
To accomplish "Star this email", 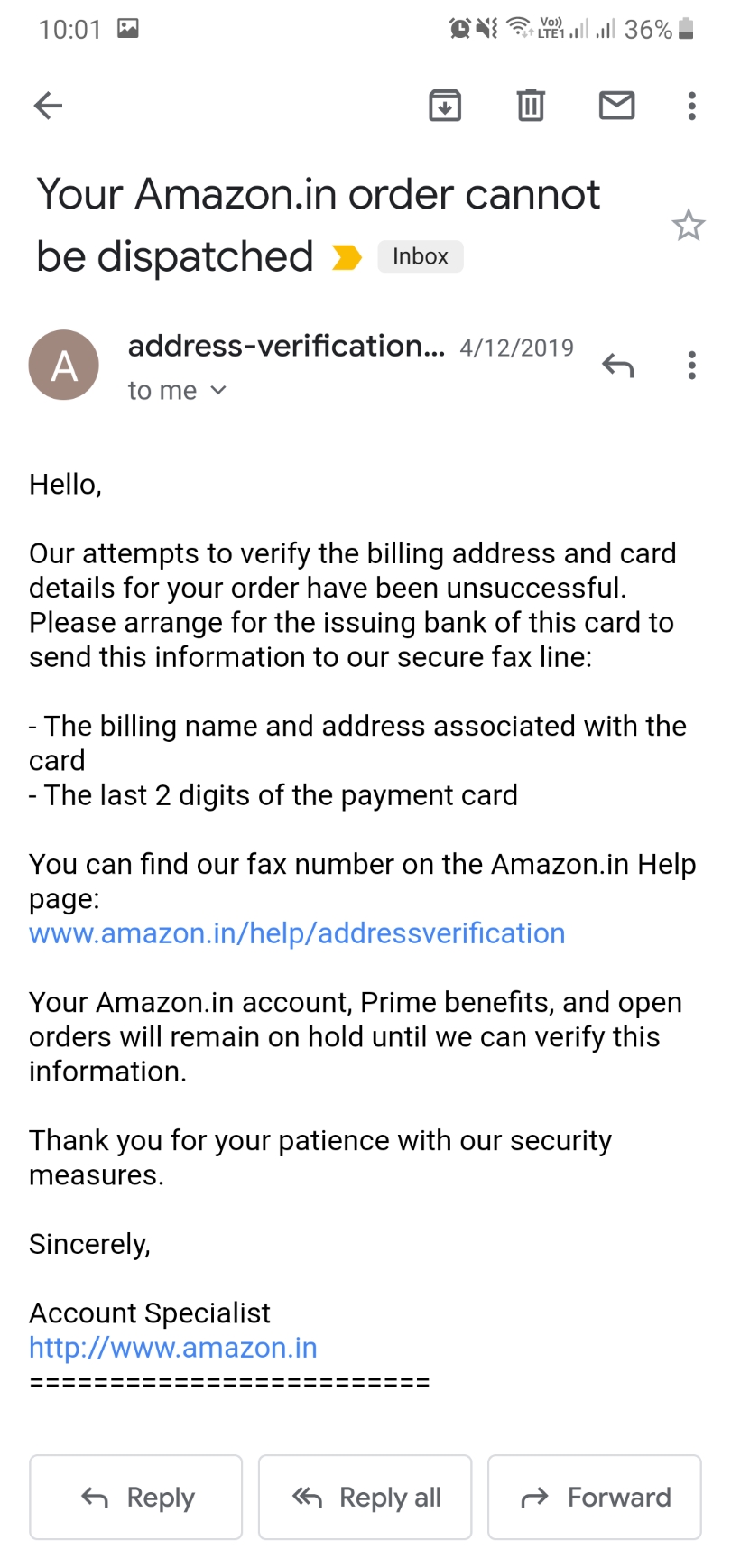I will [x=688, y=226].
